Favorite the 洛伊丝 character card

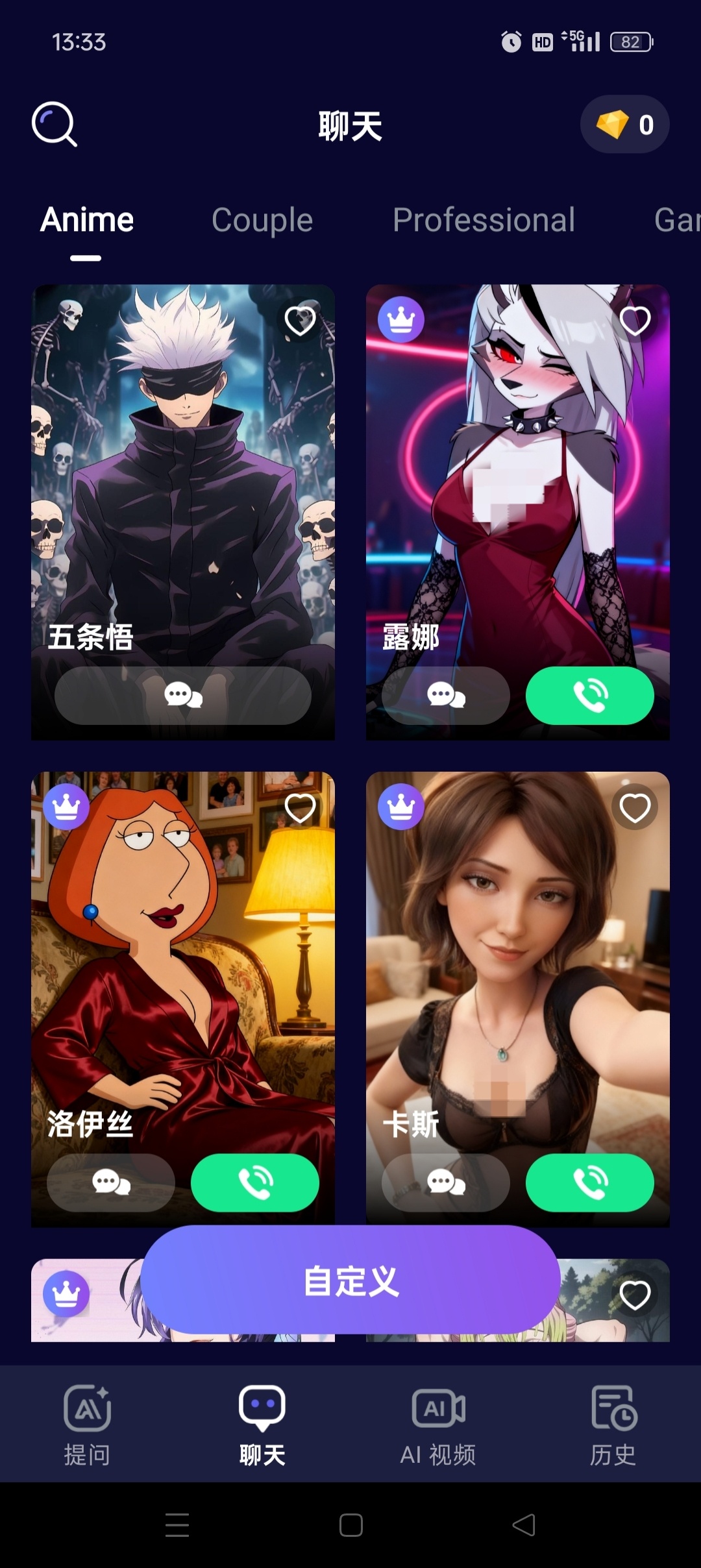pyautogui.click(x=300, y=808)
